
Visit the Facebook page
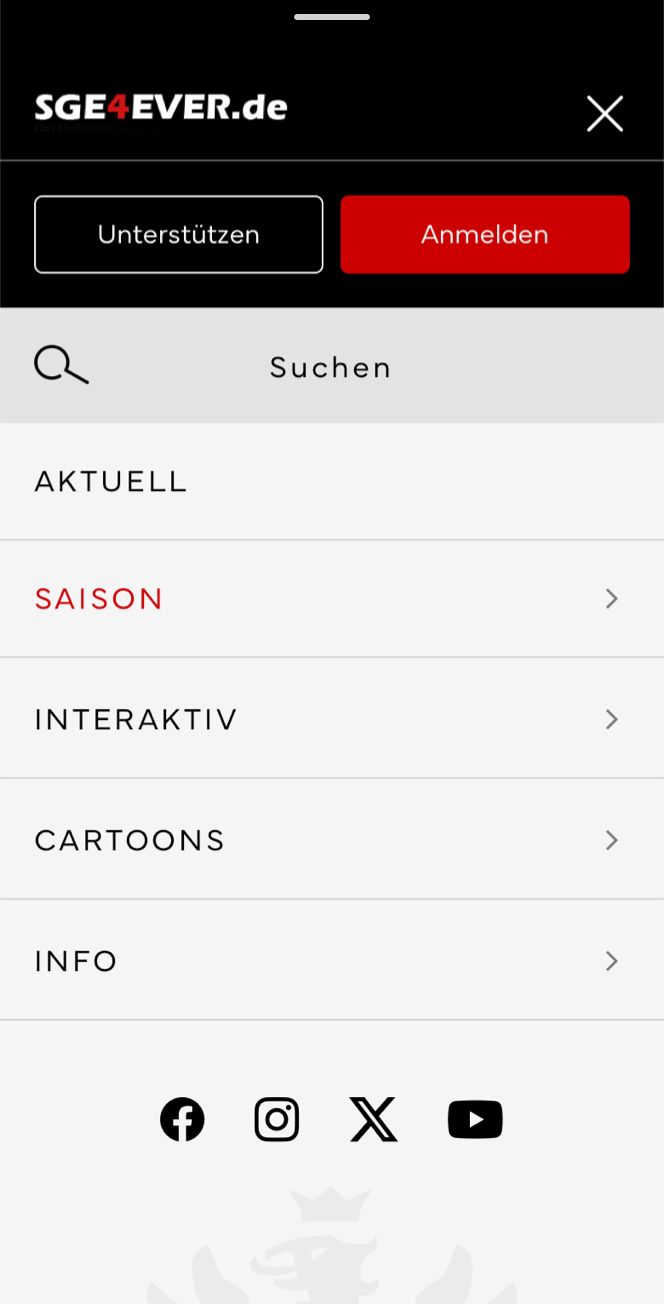[182, 1119]
